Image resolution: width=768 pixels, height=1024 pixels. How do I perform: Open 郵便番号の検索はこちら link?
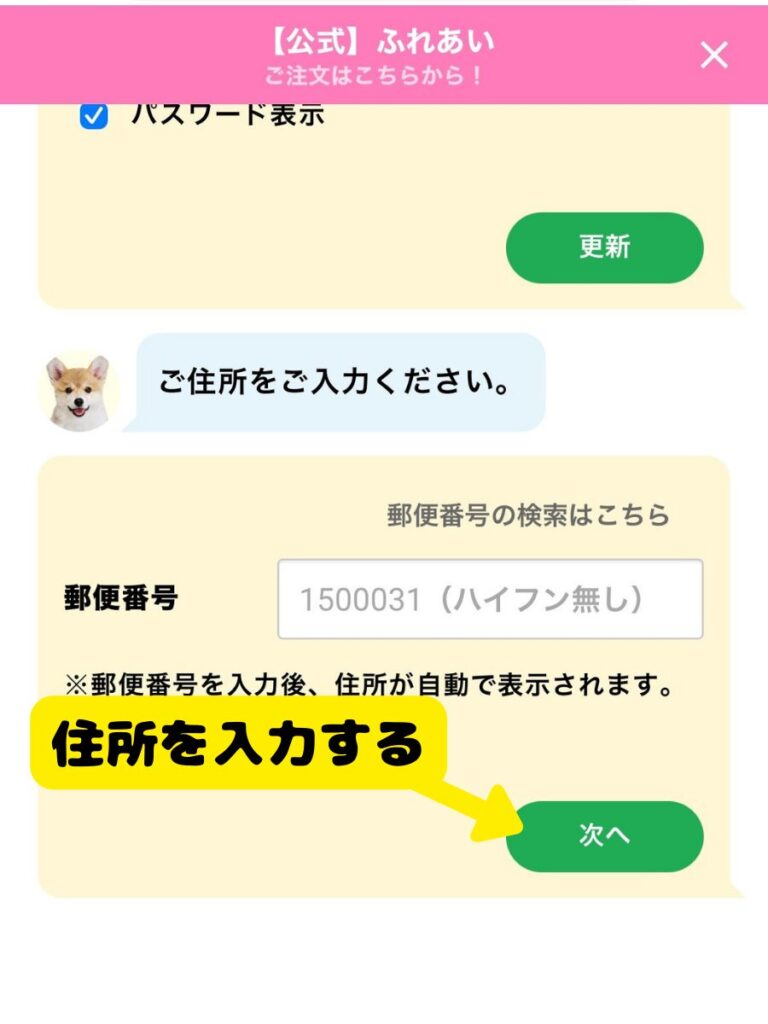(528, 516)
